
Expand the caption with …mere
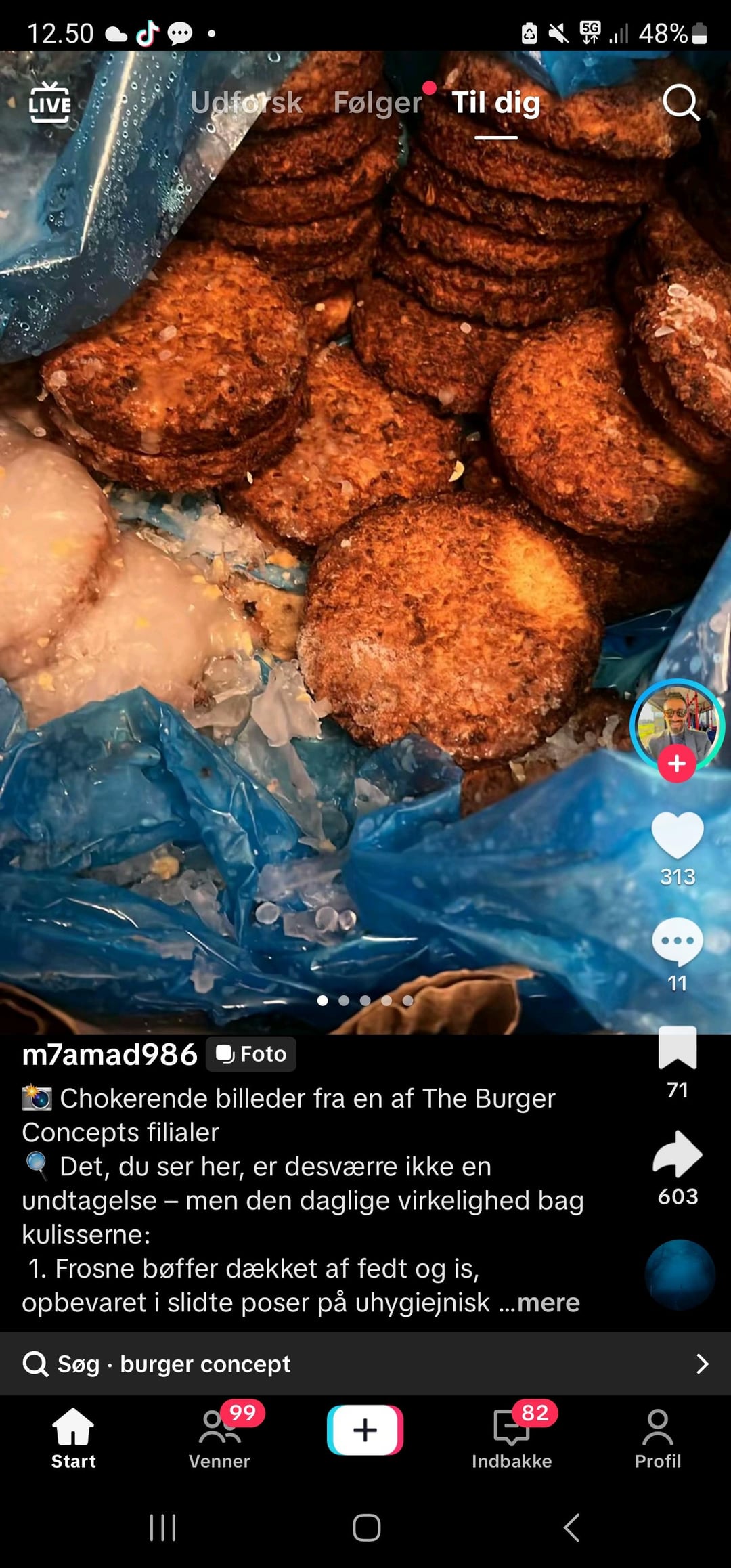[x=539, y=1303]
